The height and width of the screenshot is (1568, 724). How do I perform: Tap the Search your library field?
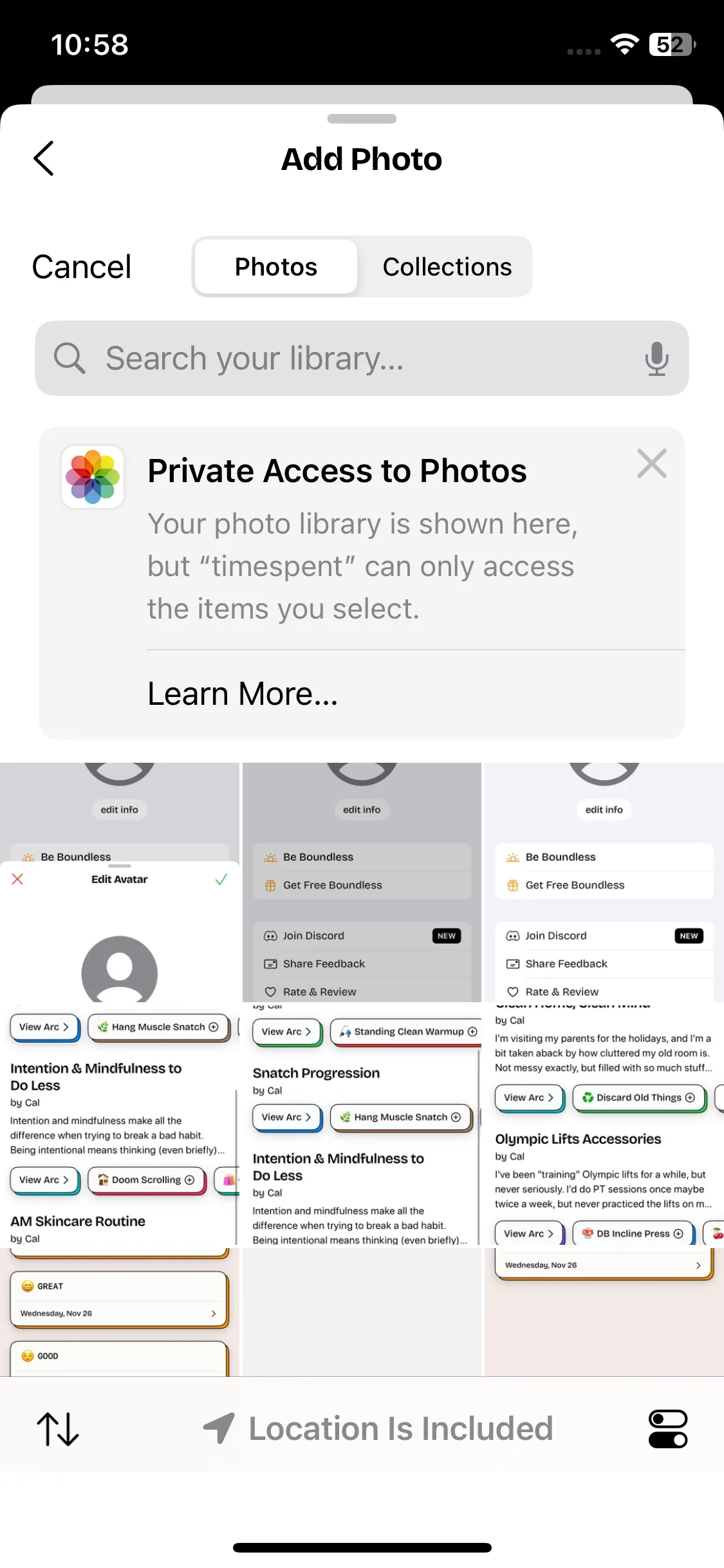coord(362,359)
